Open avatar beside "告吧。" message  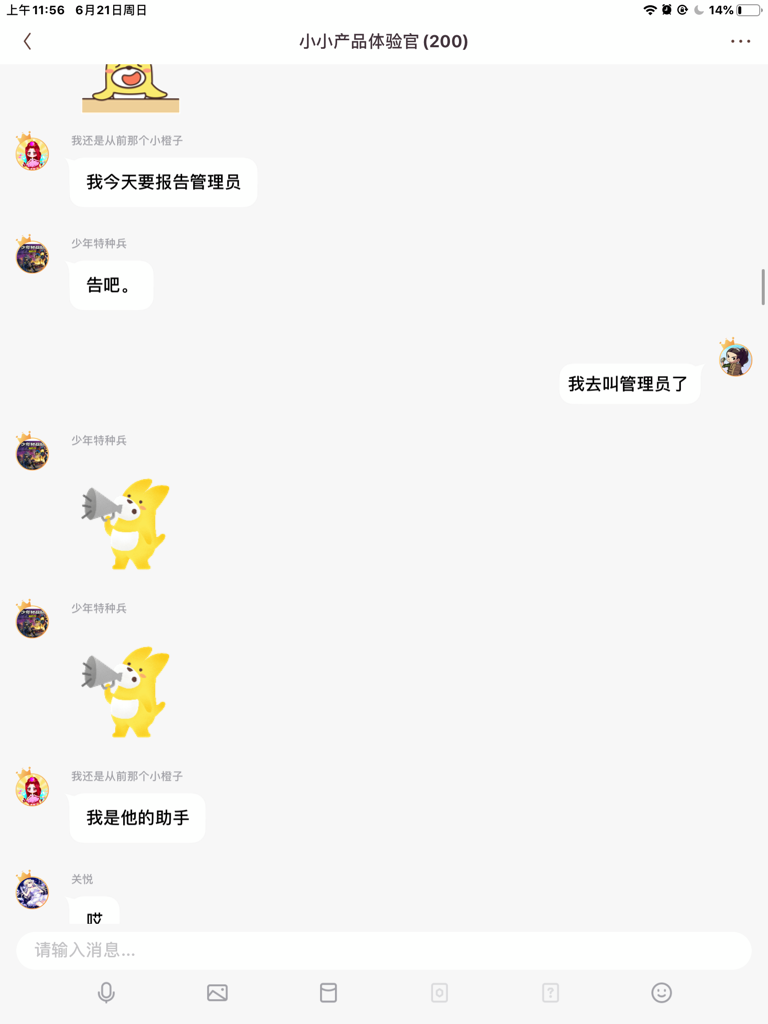32,256
